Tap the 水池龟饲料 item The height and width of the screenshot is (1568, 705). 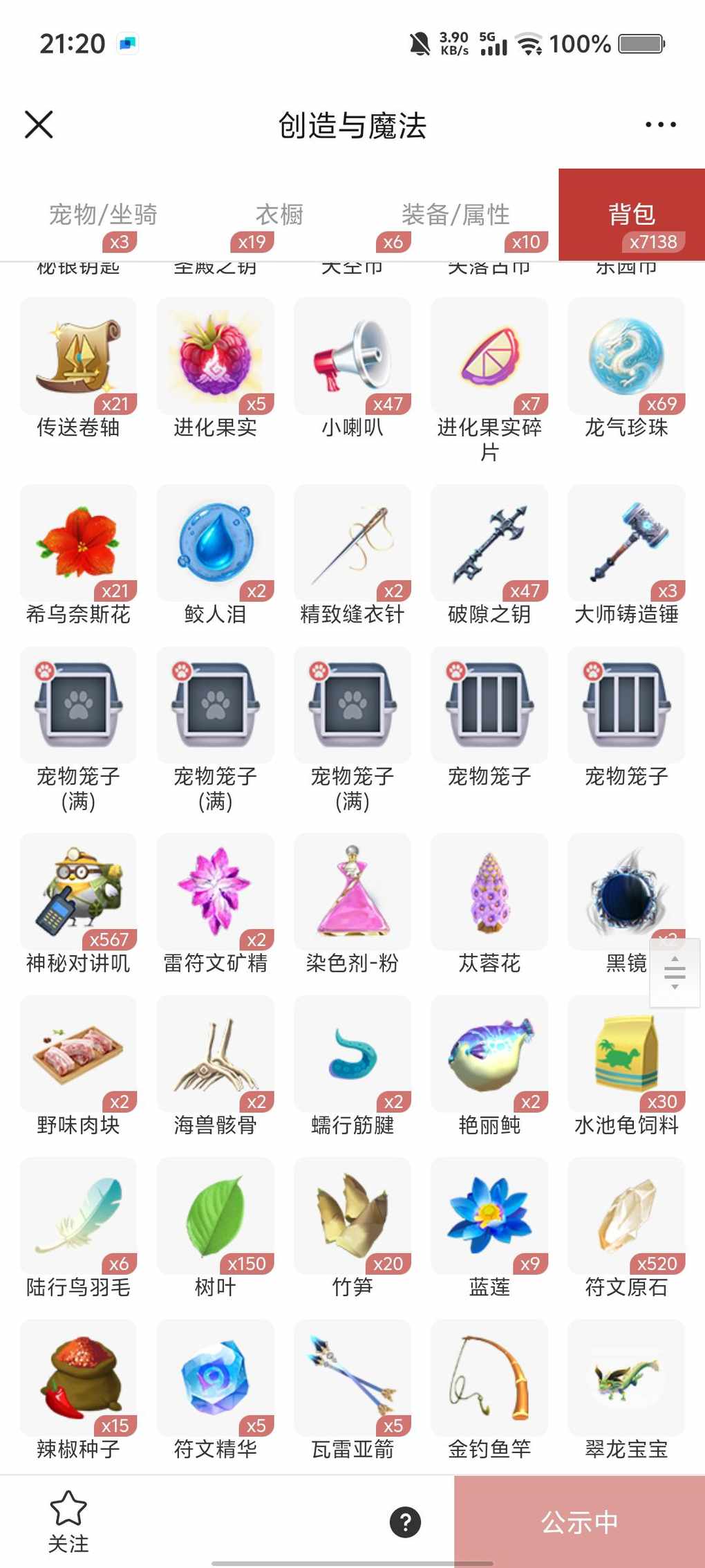point(626,1055)
